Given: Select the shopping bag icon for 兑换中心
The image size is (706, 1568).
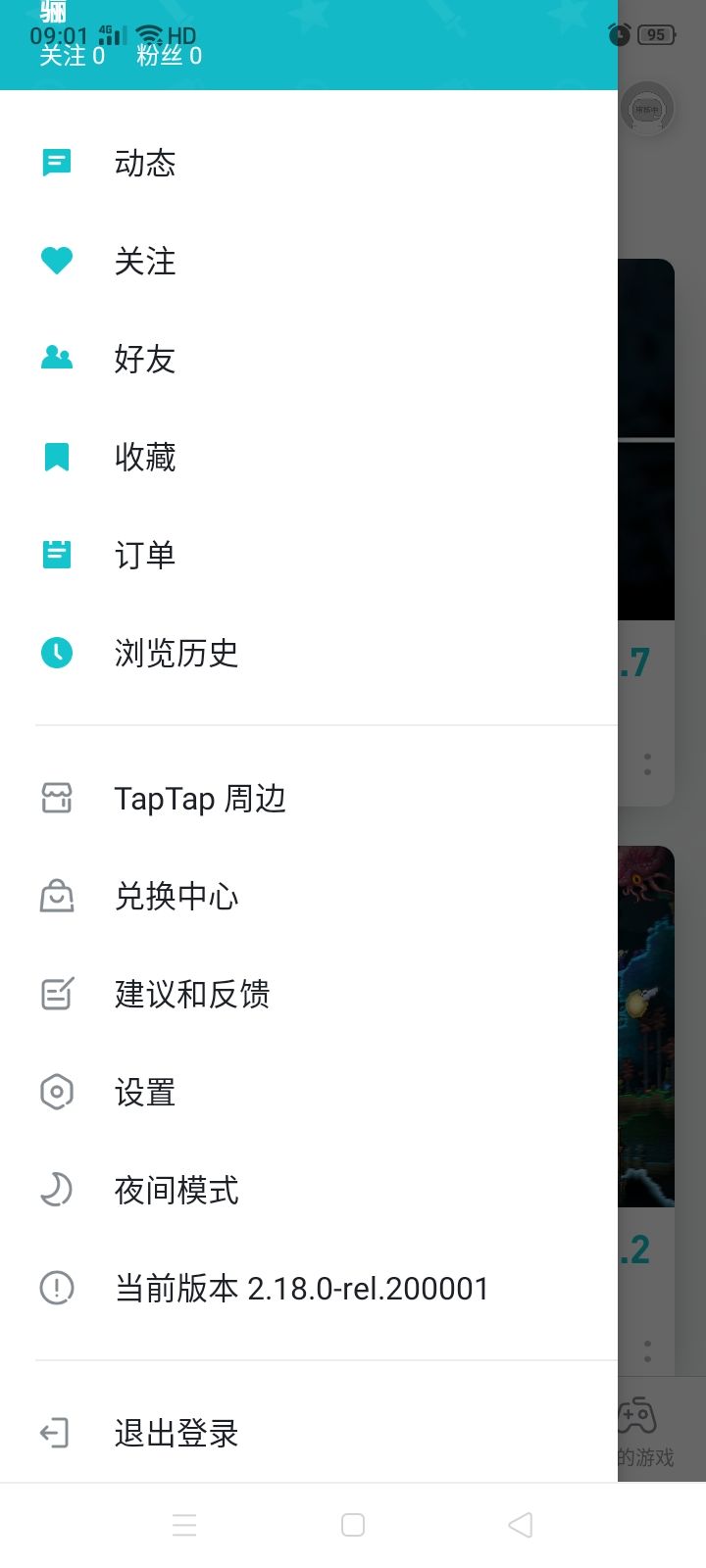Looking at the screenshot, I should click(x=56, y=896).
